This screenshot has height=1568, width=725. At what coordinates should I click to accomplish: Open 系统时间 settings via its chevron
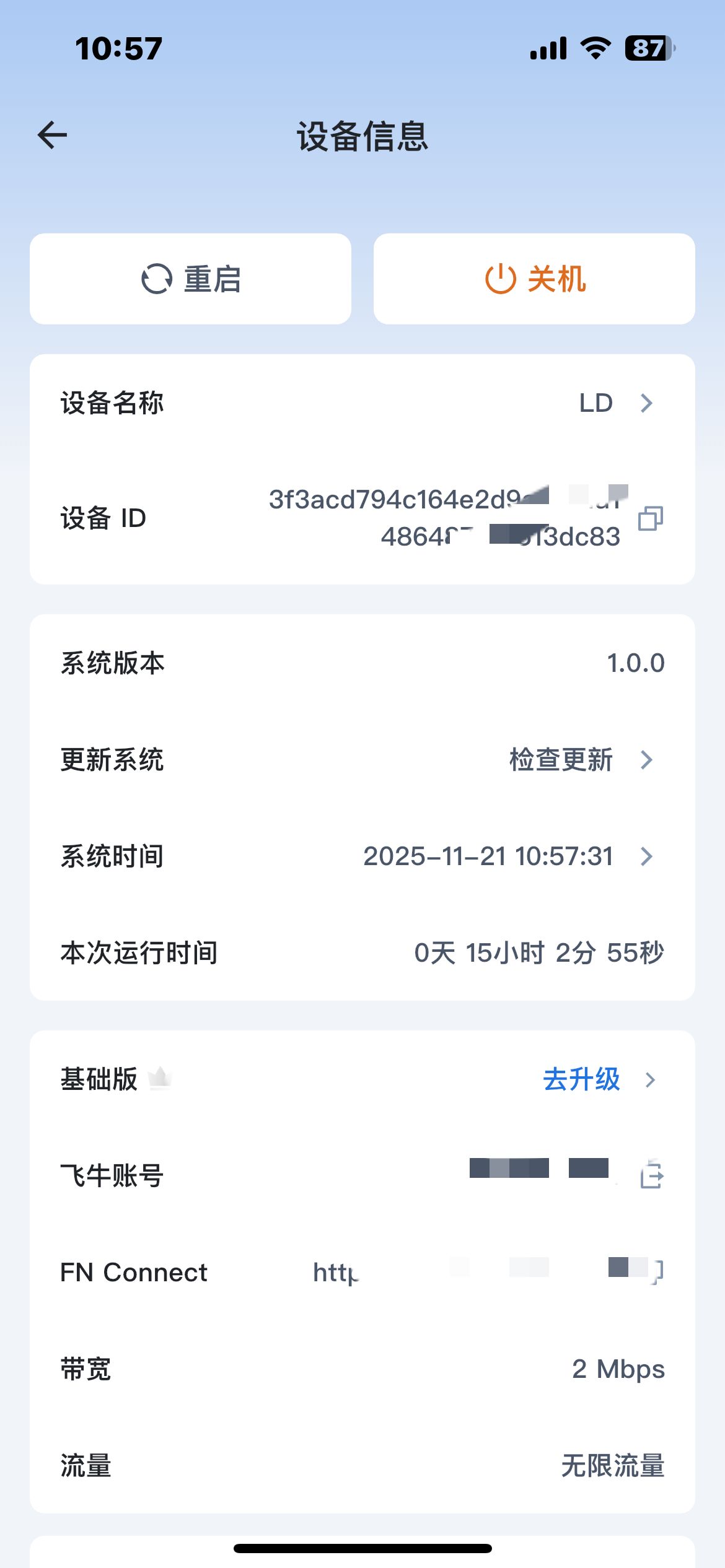[648, 856]
